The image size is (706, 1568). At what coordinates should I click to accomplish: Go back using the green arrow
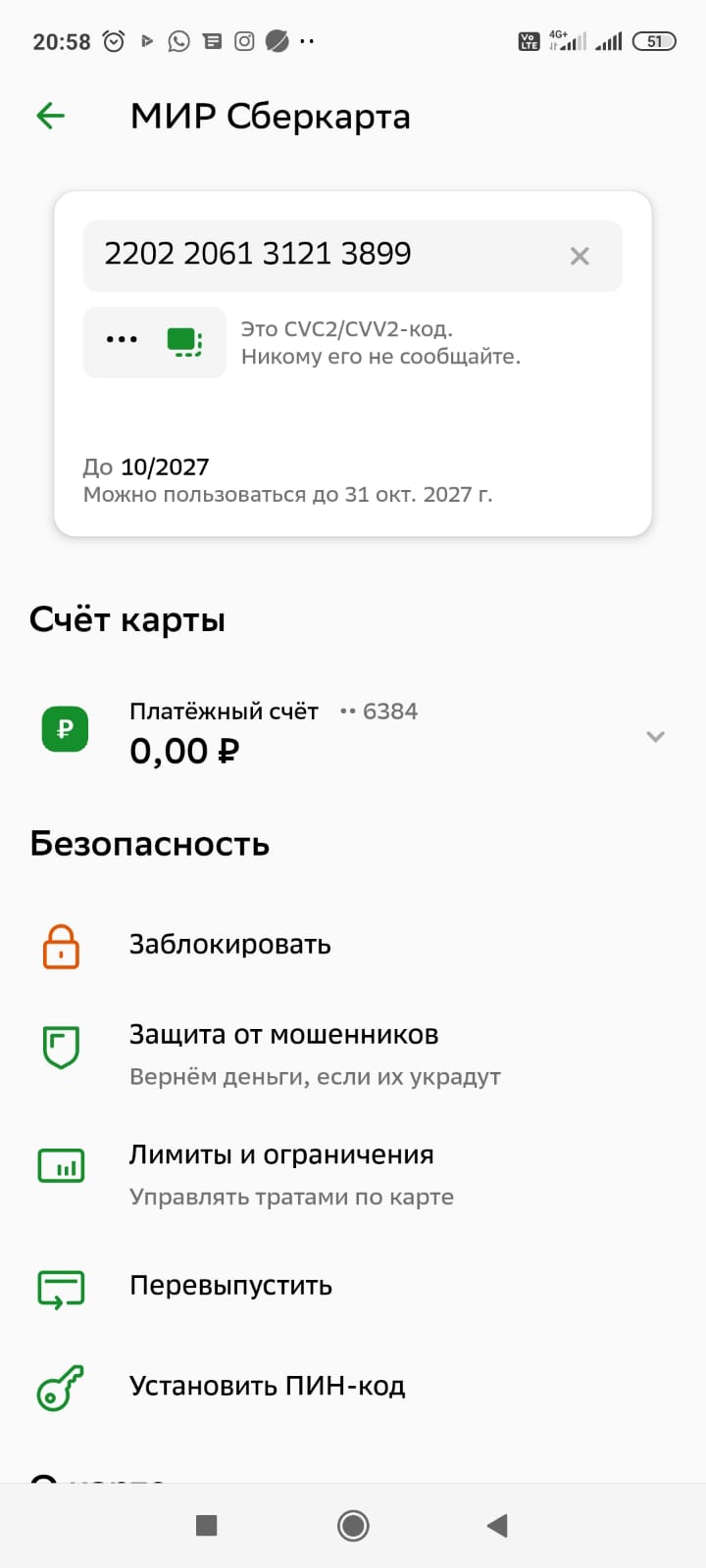click(x=50, y=117)
